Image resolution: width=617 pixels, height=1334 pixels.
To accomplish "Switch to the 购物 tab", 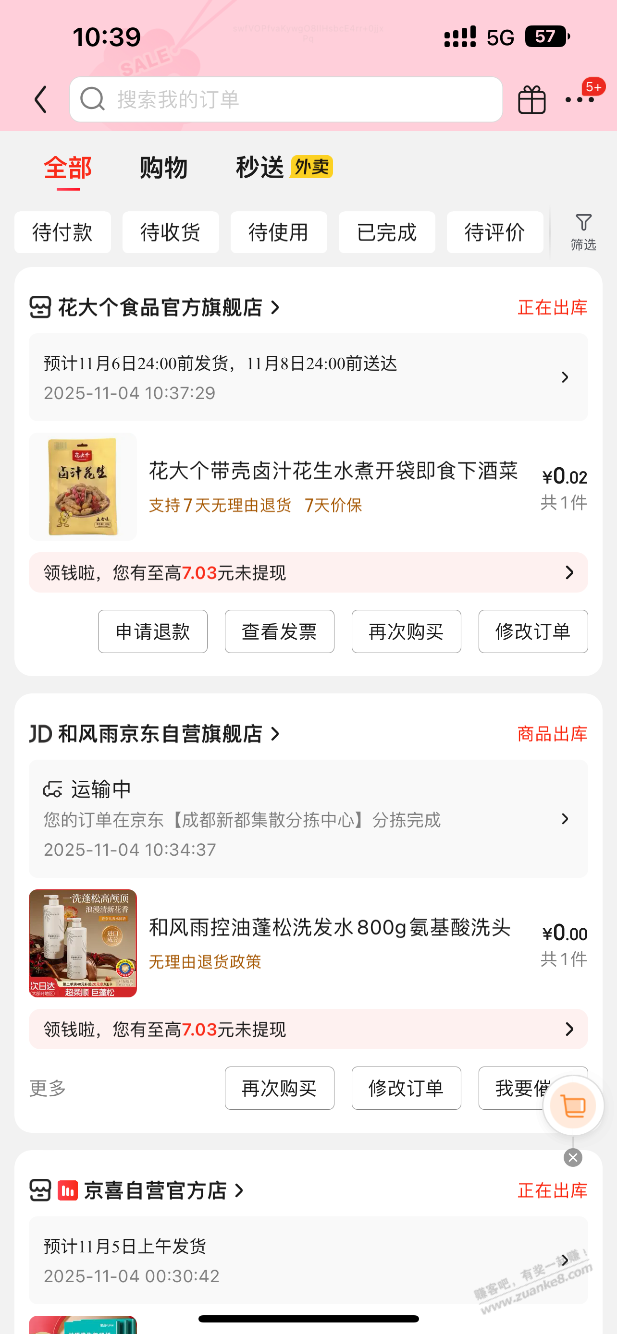I will tap(163, 167).
